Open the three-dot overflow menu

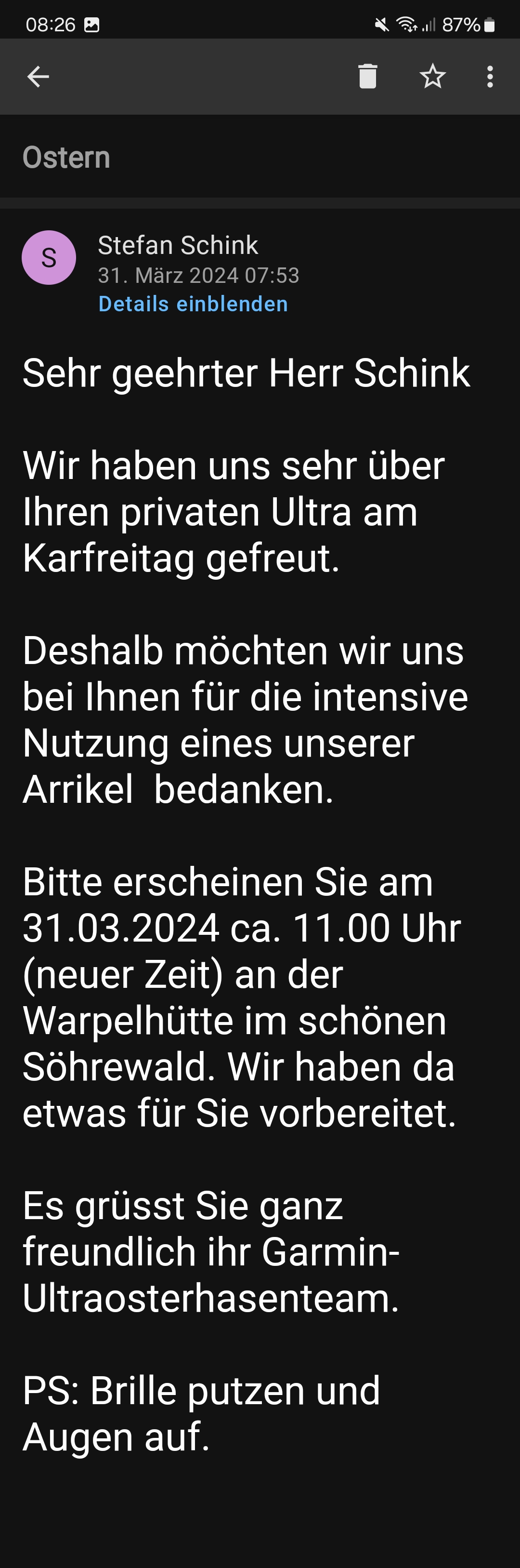pyautogui.click(x=490, y=77)
